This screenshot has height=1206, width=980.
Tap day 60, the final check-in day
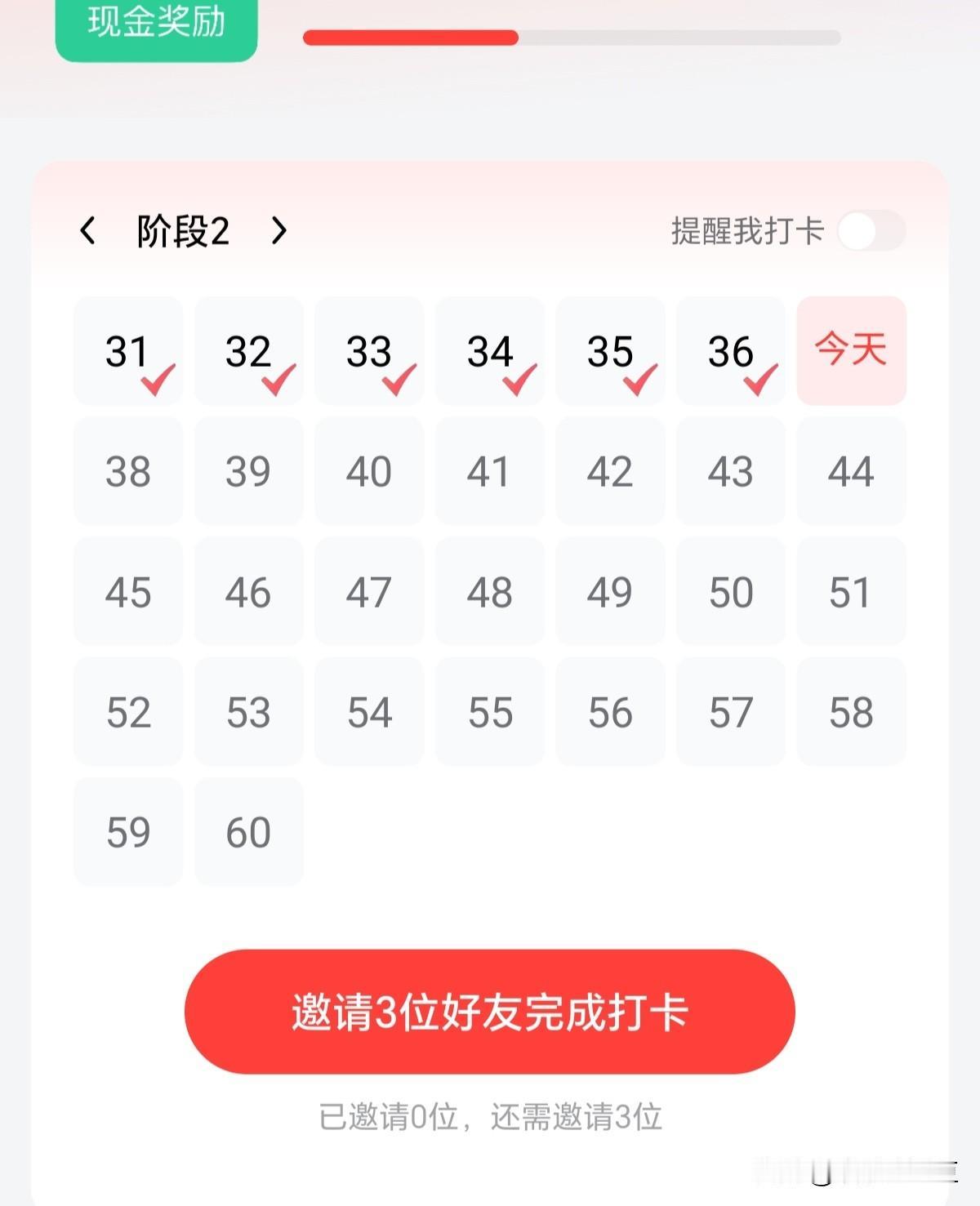coord(248,831)
